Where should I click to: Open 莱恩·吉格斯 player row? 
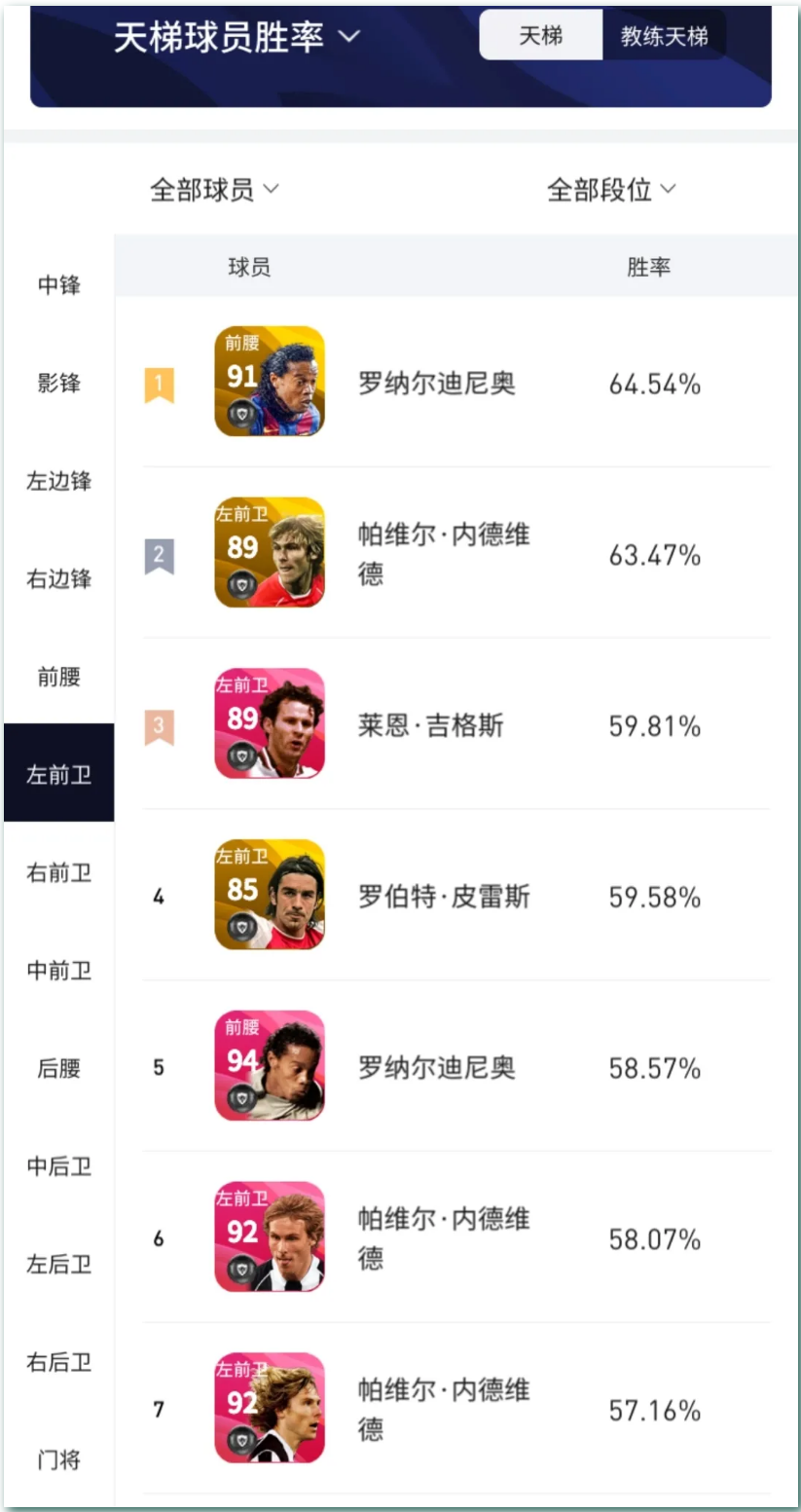point(457,724)
